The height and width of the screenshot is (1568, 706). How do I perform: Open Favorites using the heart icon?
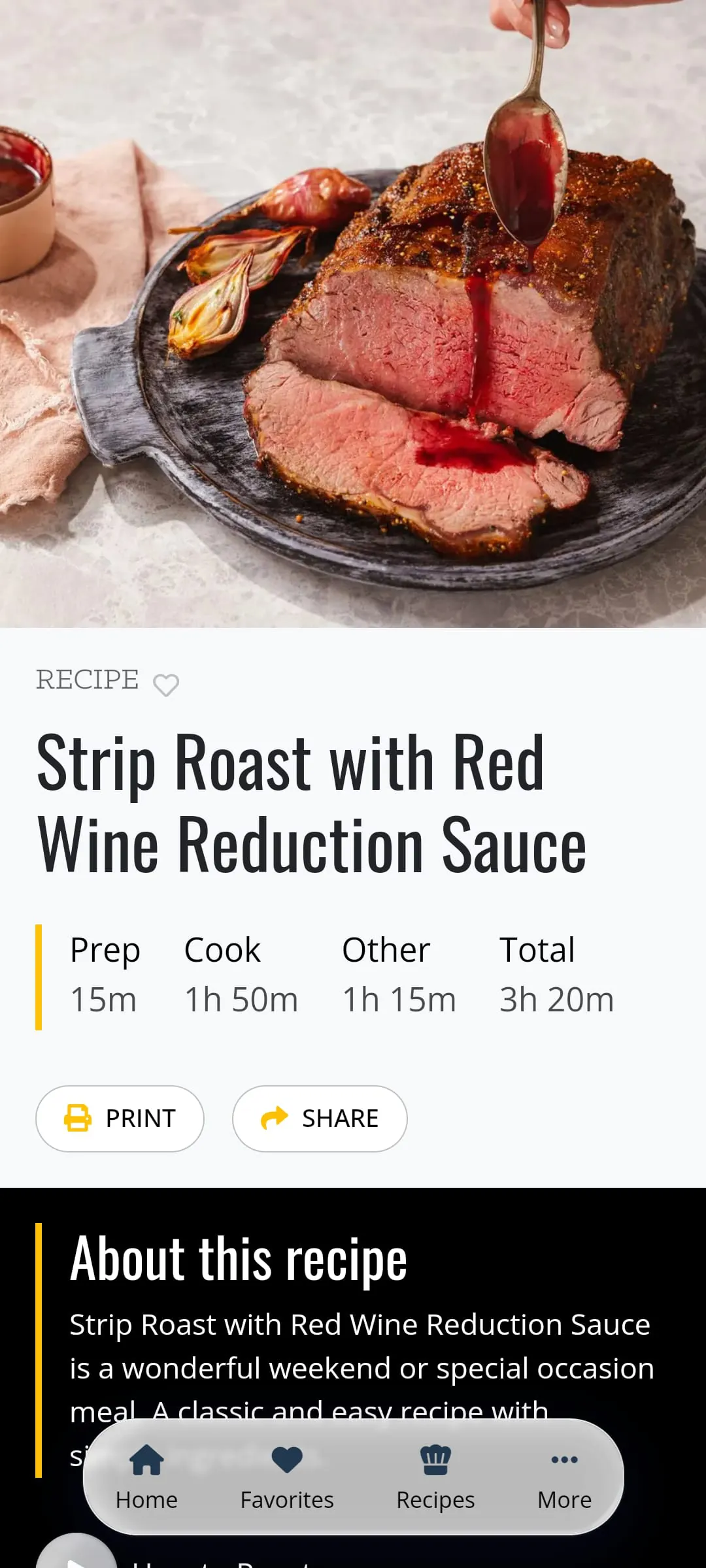click(286, 1458)
